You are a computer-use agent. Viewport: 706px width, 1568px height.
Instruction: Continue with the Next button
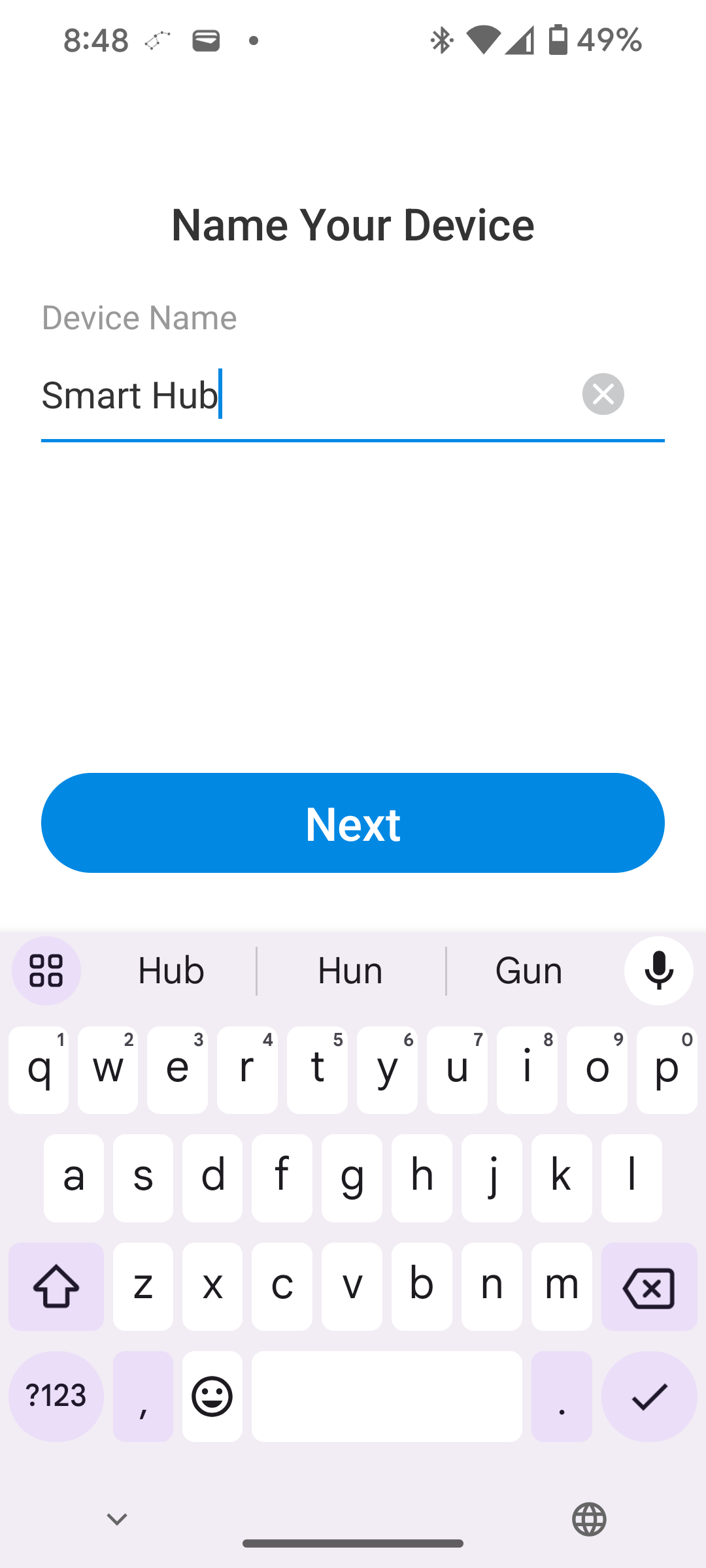pyautogui.click(x=353, y=823)
